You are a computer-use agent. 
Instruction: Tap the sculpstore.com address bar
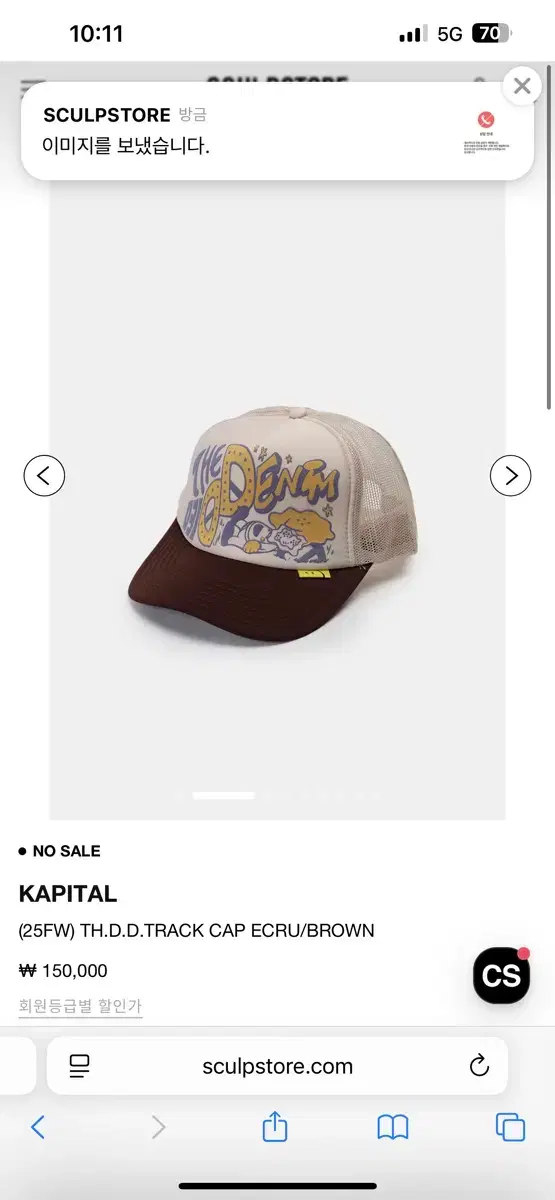[277, 1066]
